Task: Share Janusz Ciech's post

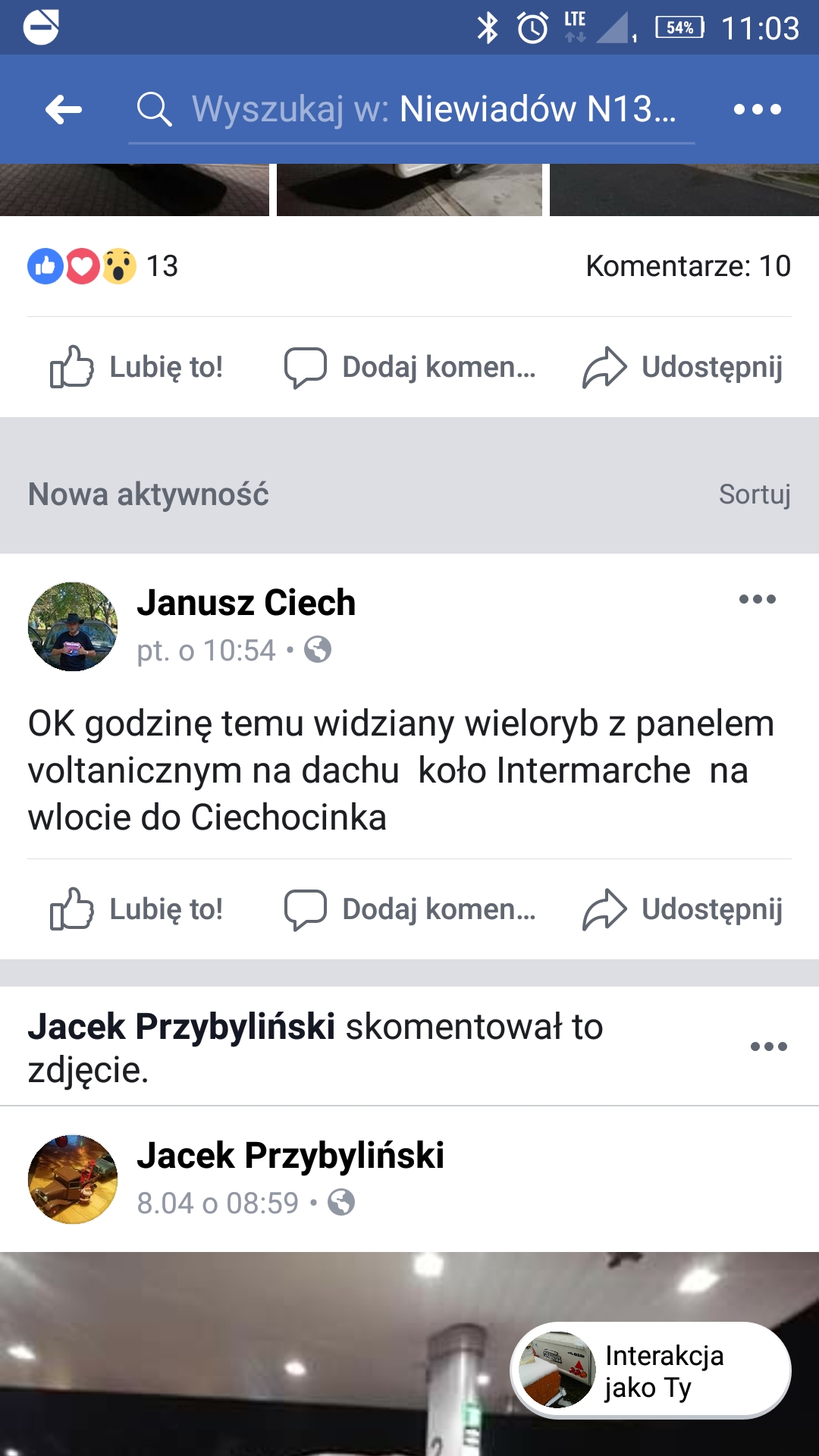Action: [x=682, y=909]
